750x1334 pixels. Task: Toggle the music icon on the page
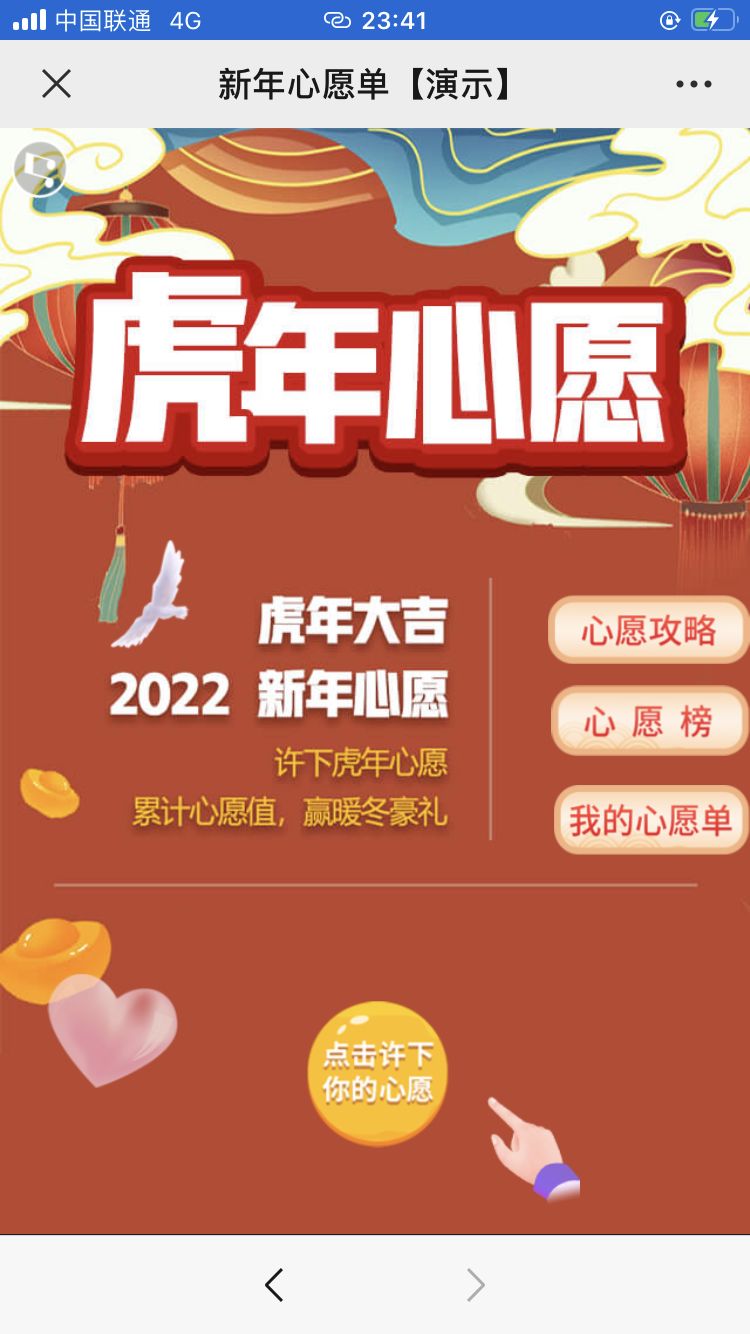tap(41, 169)
